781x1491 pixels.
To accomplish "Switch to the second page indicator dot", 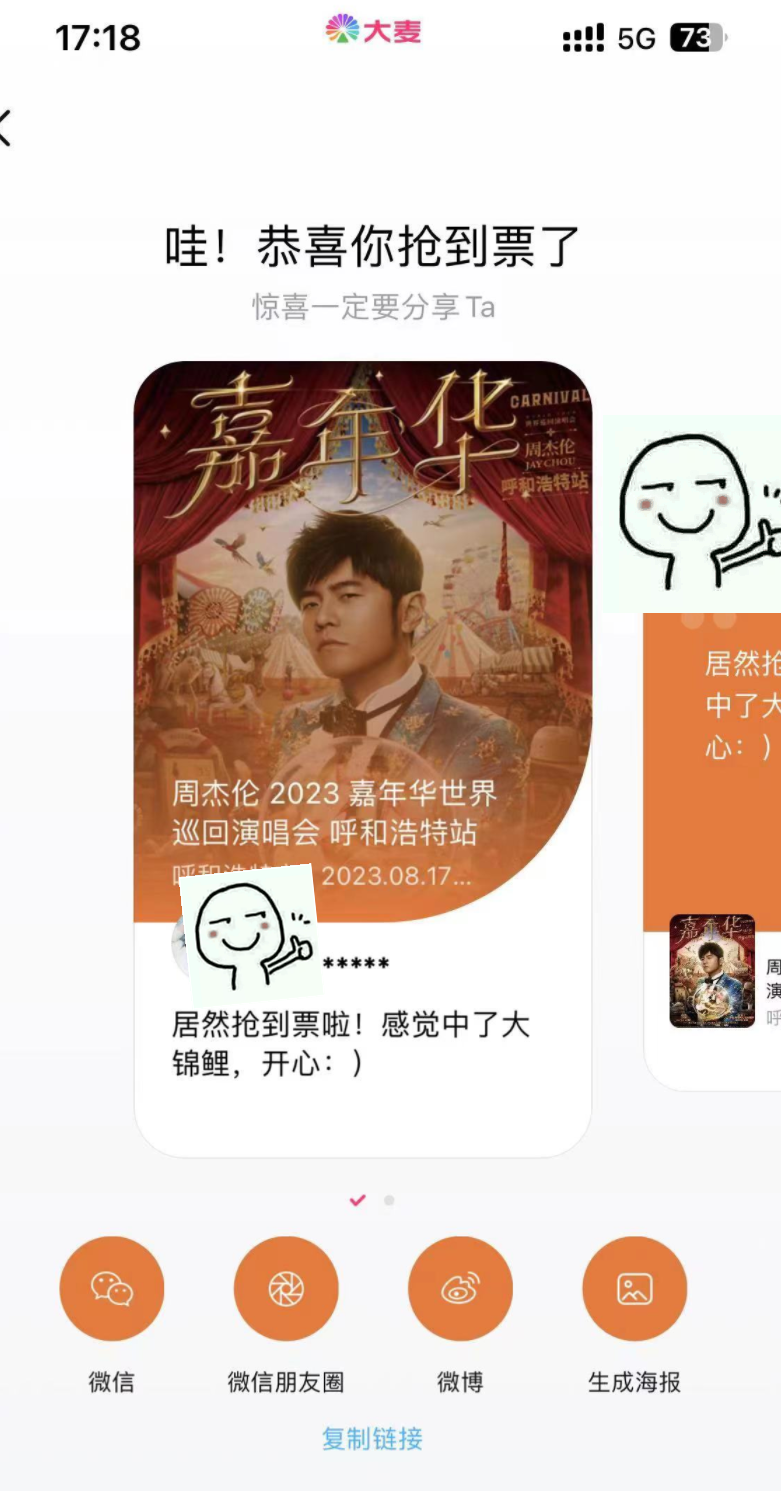I will 389,1200.
